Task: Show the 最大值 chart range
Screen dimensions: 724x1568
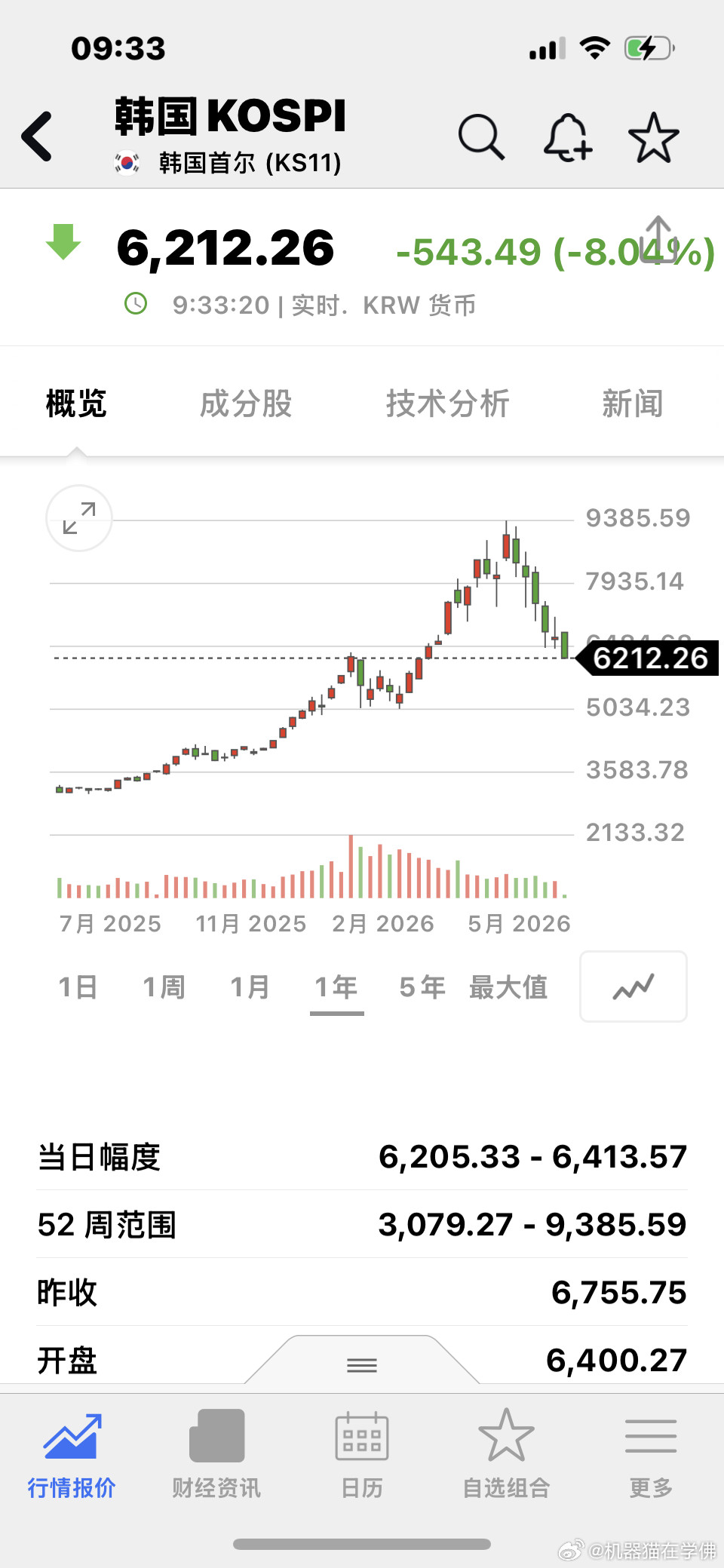Action: (x=508, y=987)
